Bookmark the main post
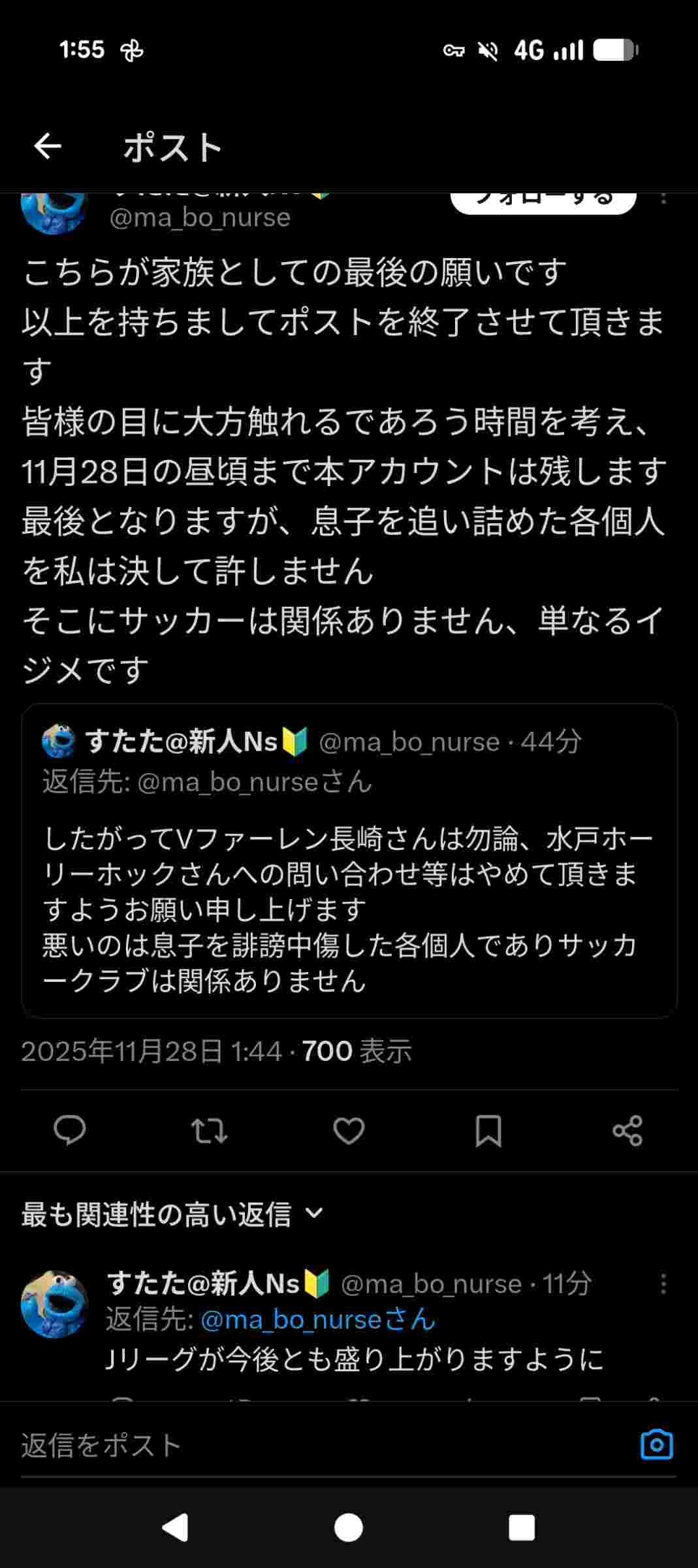This screenshot has width=698, height=1568. coord(488,1130)
